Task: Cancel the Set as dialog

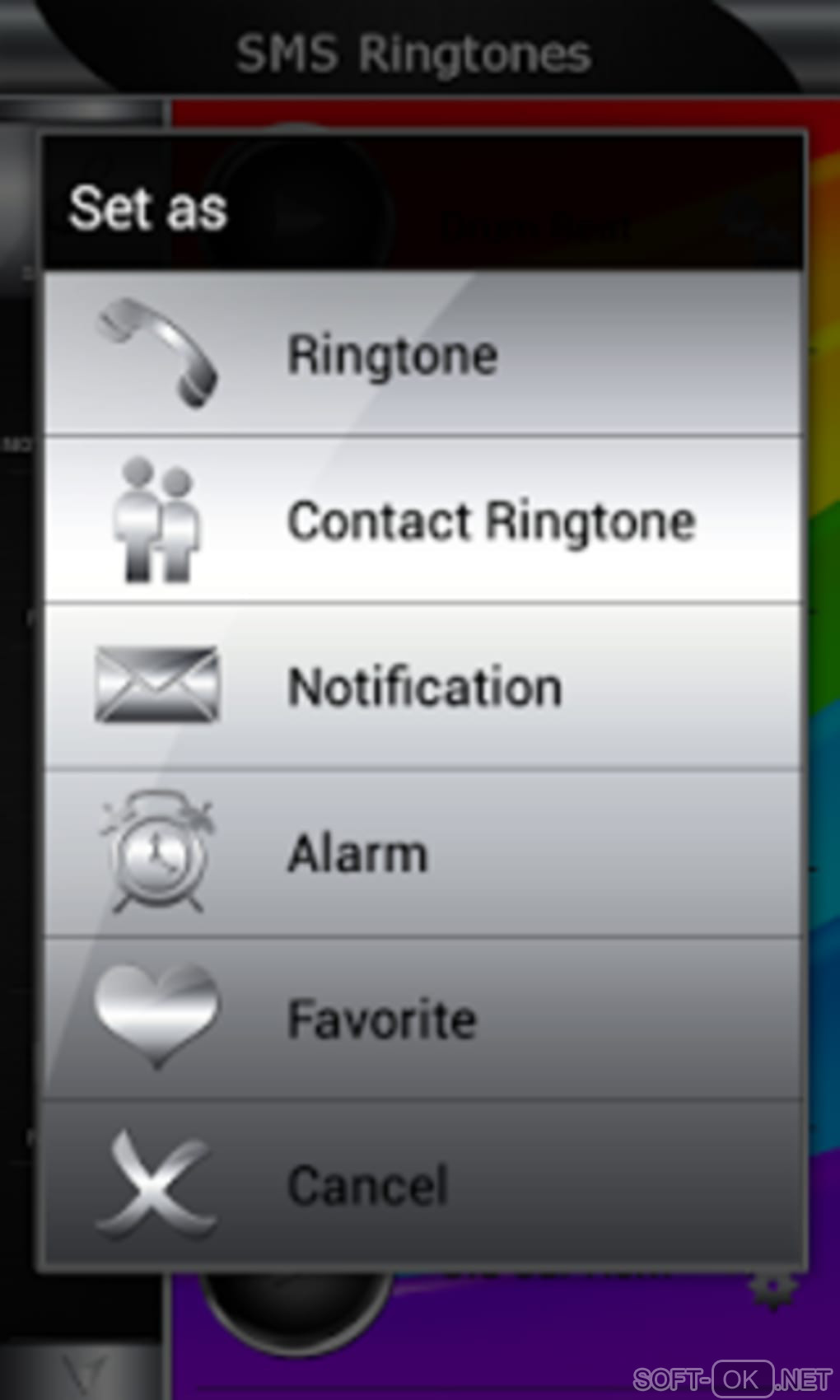Action: pyautogui.click(x=422, y=1184)
